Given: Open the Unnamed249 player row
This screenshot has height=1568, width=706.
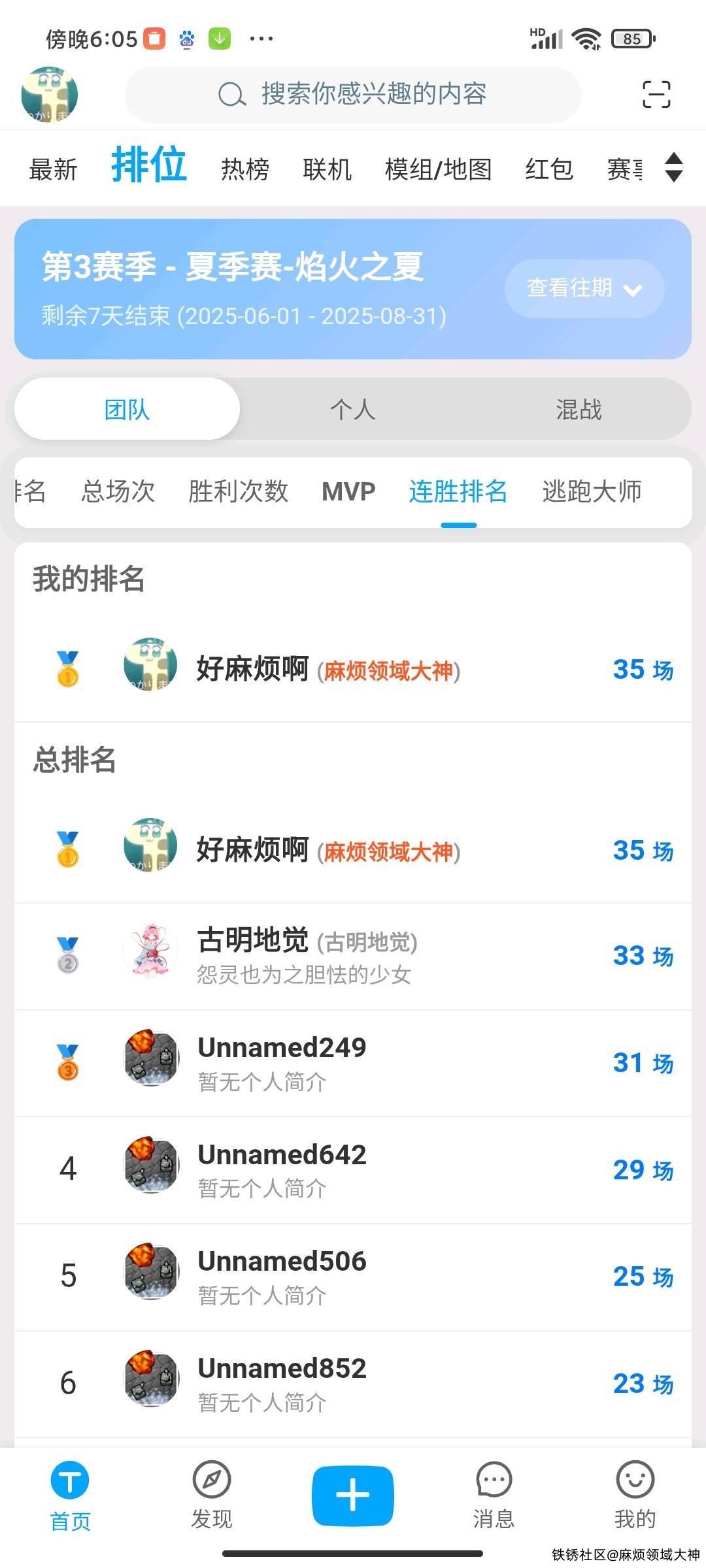Looking at the screenshot, I should [353, 1063].
